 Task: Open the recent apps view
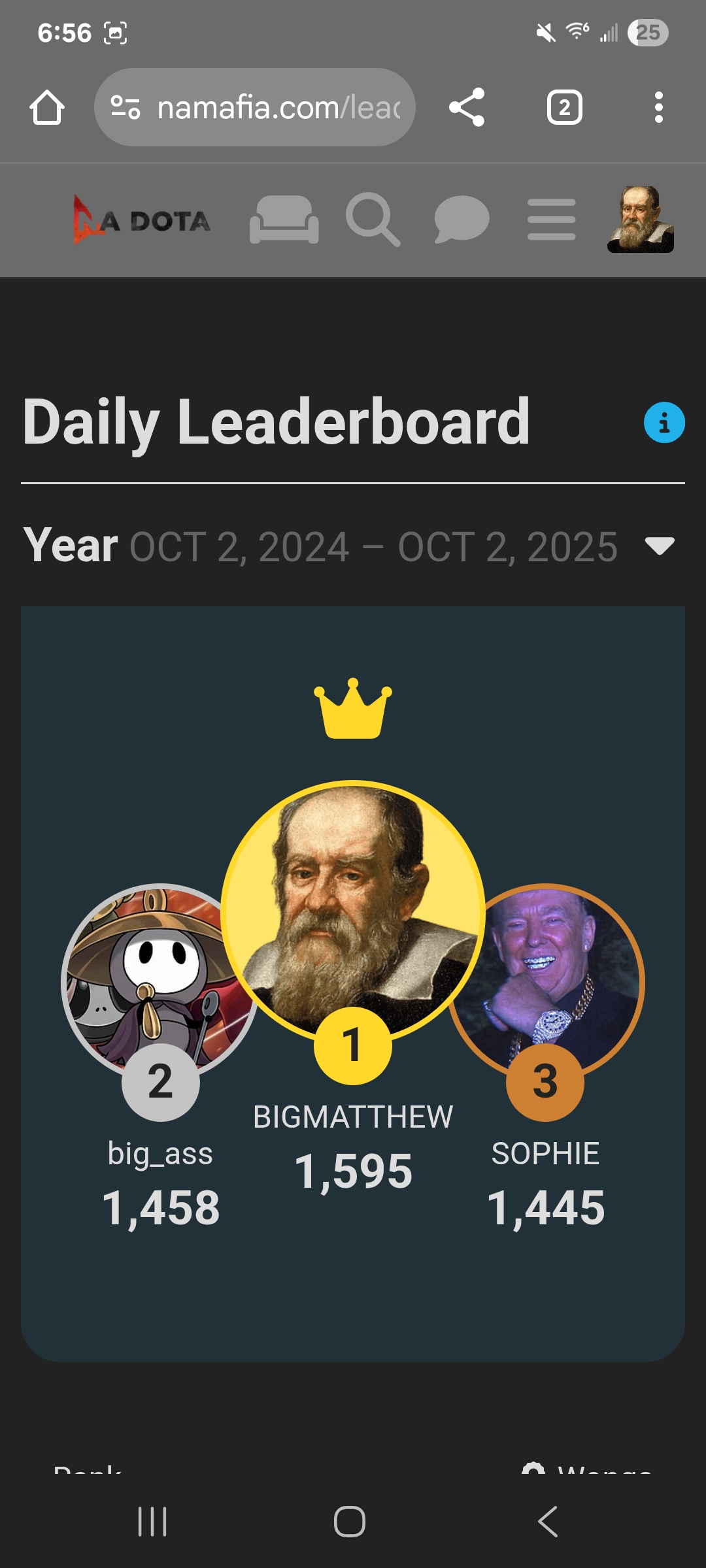[x=153, y=1522]
